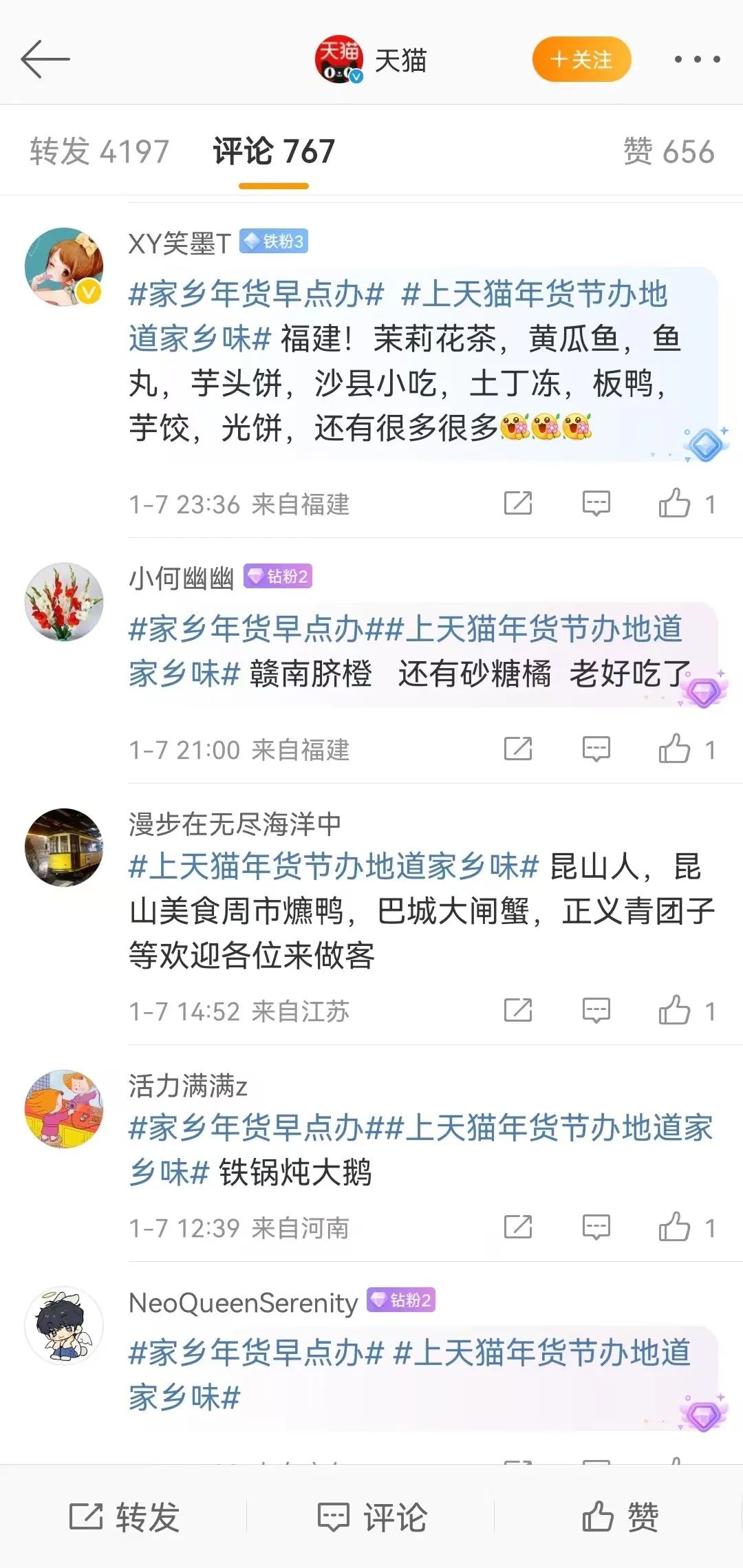This screenshot has width=743, height=1568.
Task: Like XY笑墨T's comment
Action: (675, 504)
